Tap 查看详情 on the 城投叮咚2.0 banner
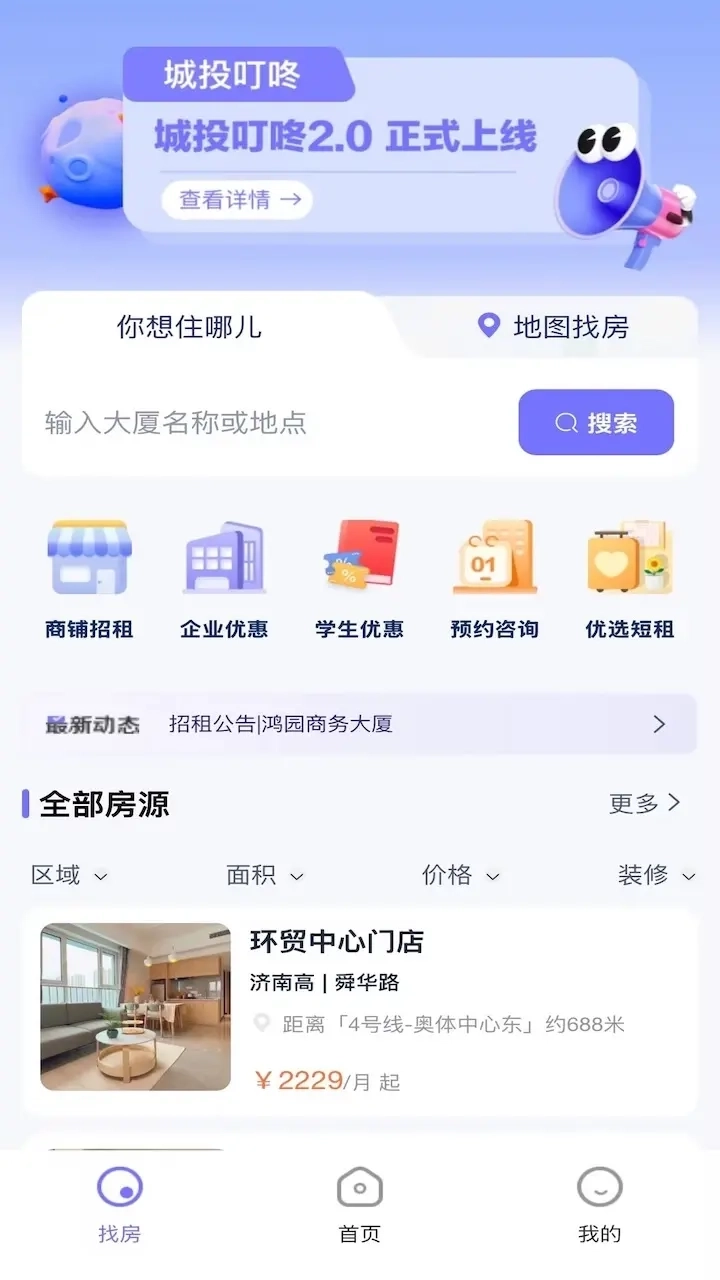Screen dimensions: 720x1280 (236, 199)
